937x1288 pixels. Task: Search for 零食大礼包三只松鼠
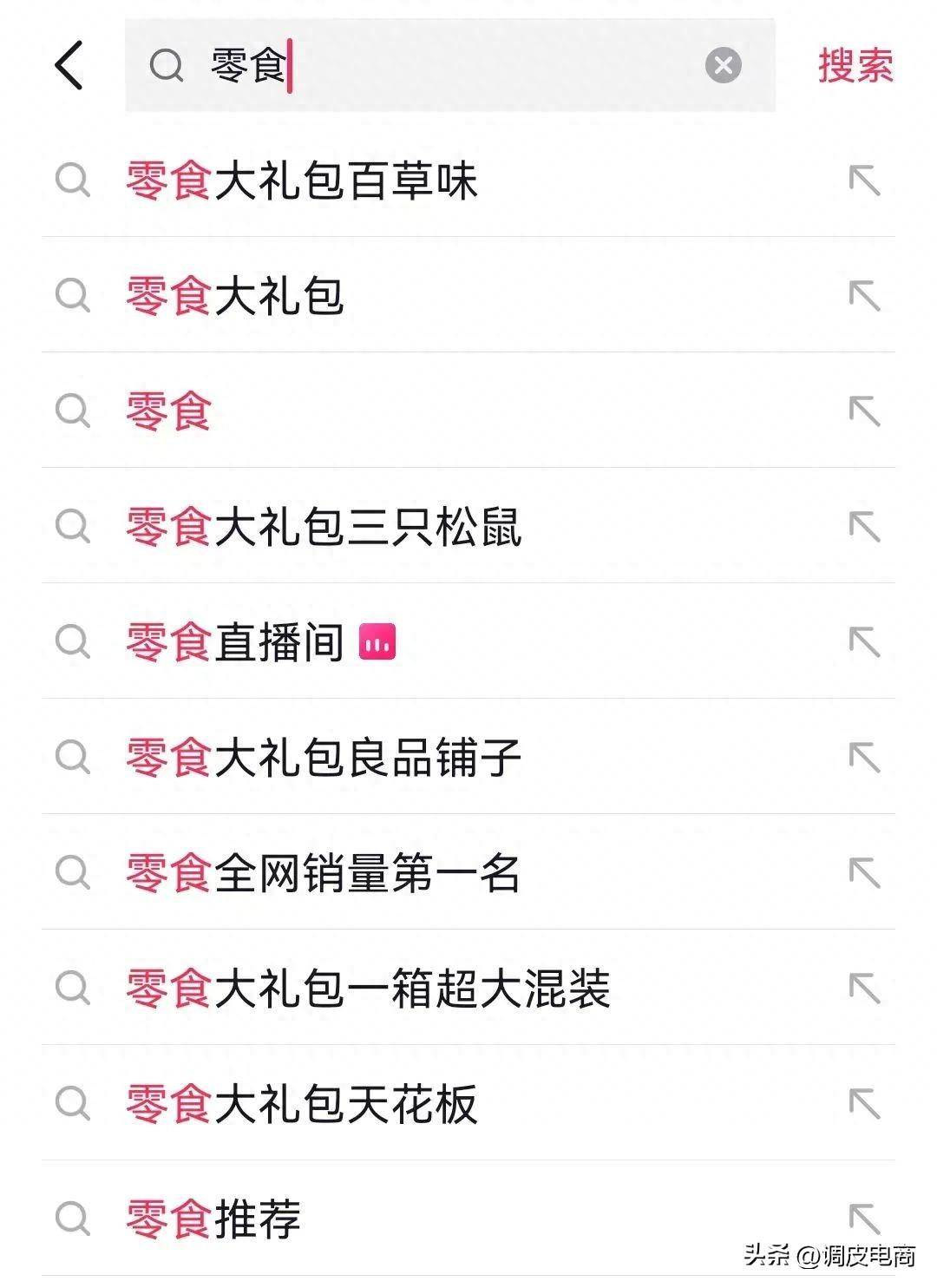(x=324, y=527)
